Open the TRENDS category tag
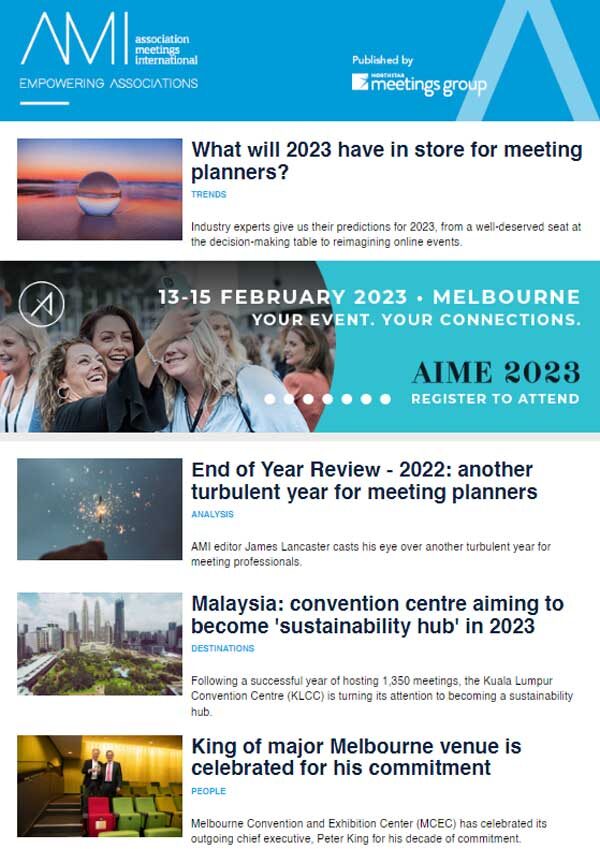This screenshot has width=600, height=849. 208,195
